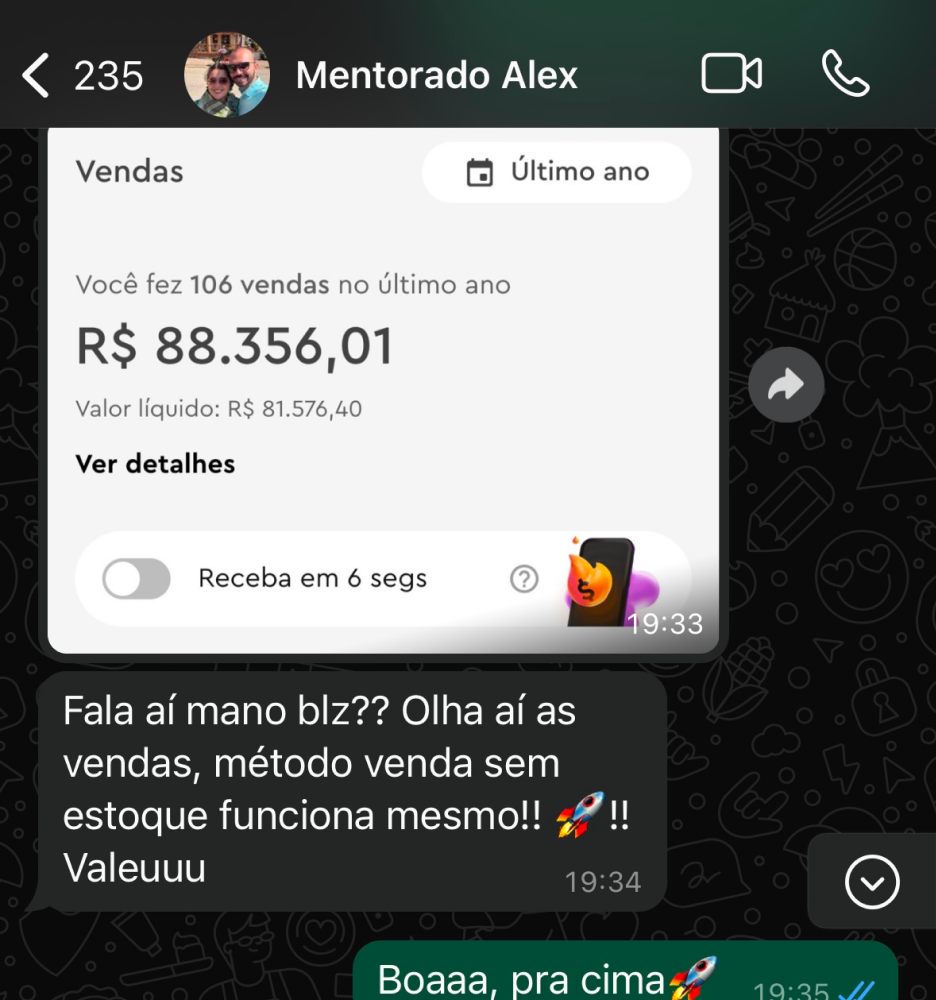Open the help icon next to Receba em 6 segs

pos(523,578)
